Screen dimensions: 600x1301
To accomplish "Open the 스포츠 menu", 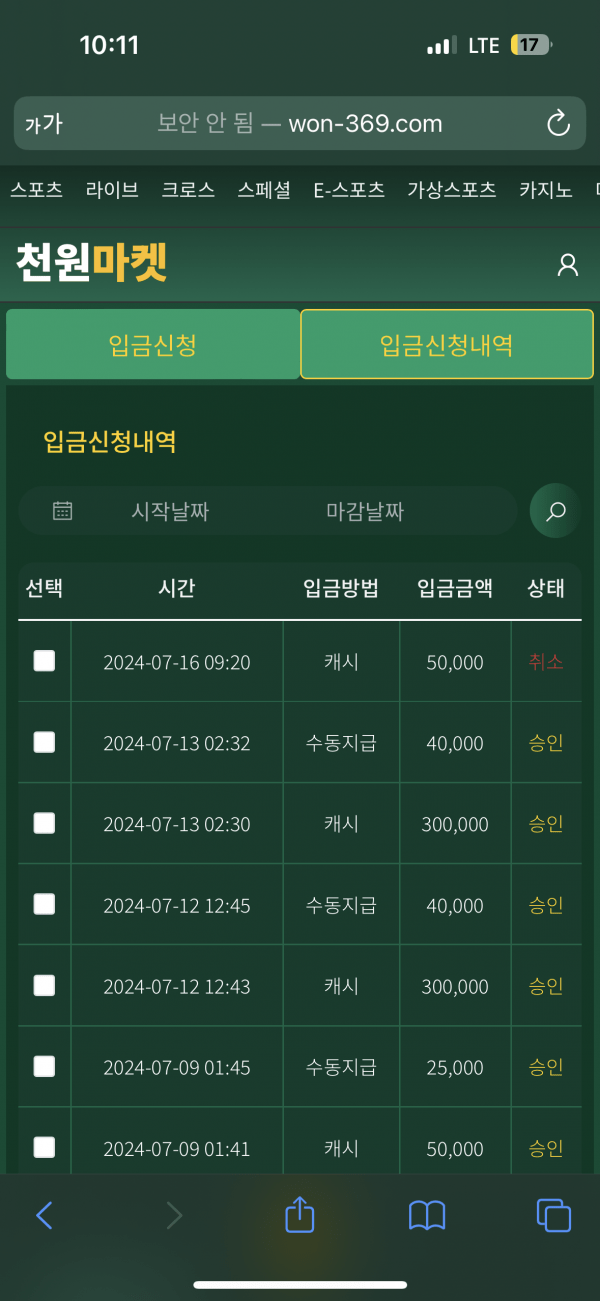I will click(36, 190).
